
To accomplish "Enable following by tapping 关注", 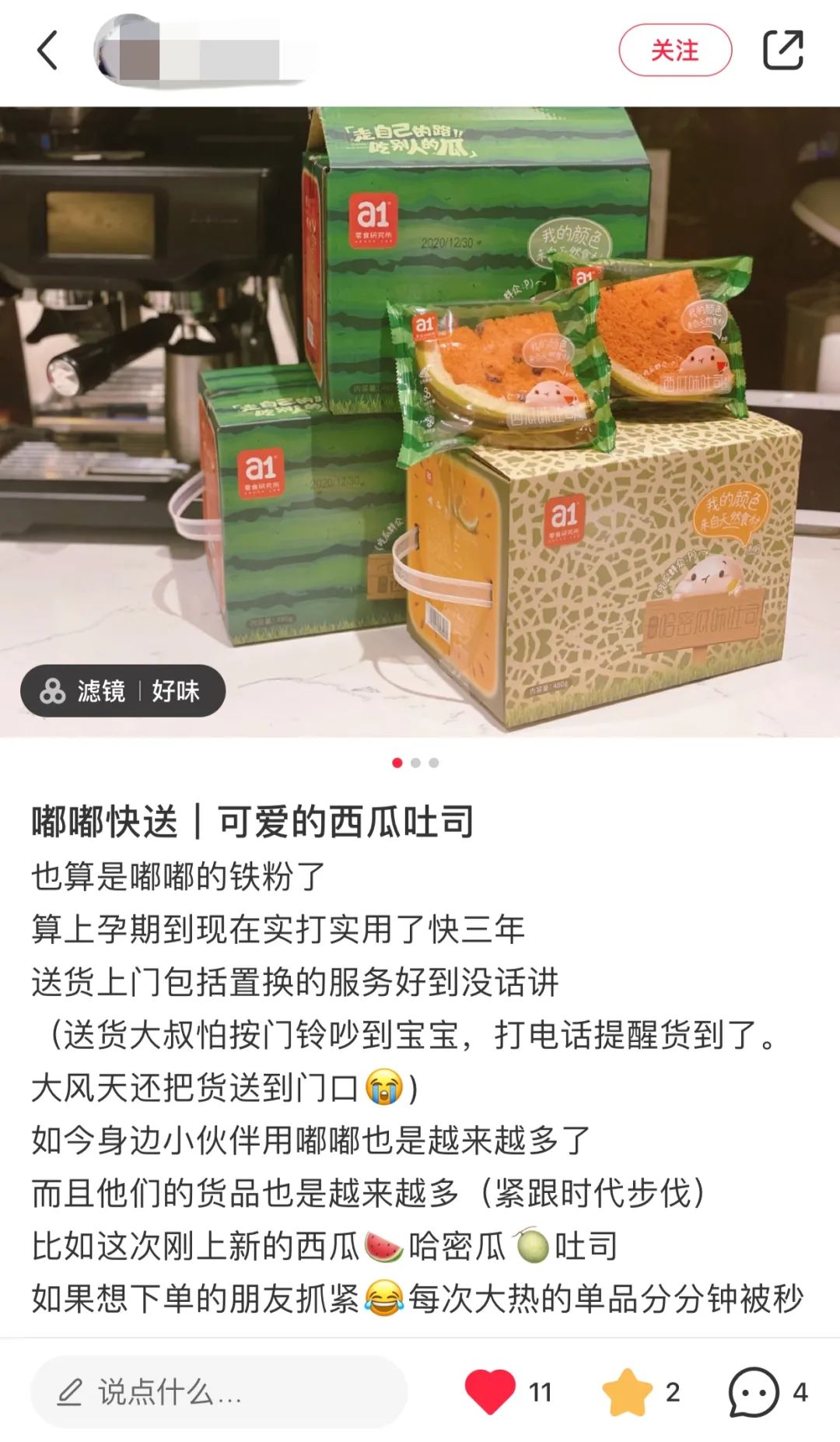I will click(677, 48).
